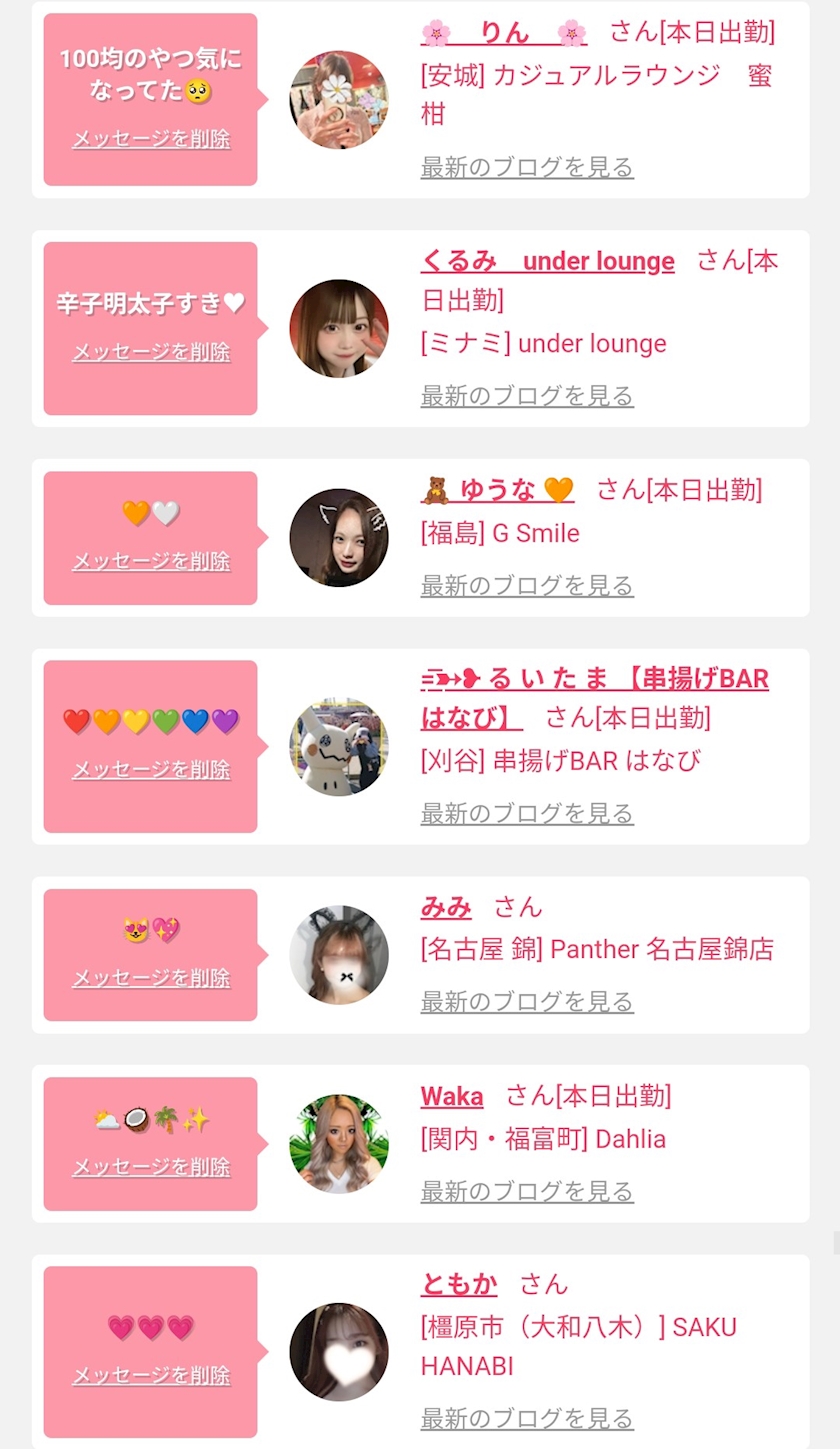The width and height of the screenshot is (840, 1449).
Task: Open ともか's profile name link
Action: [459, 1284]
